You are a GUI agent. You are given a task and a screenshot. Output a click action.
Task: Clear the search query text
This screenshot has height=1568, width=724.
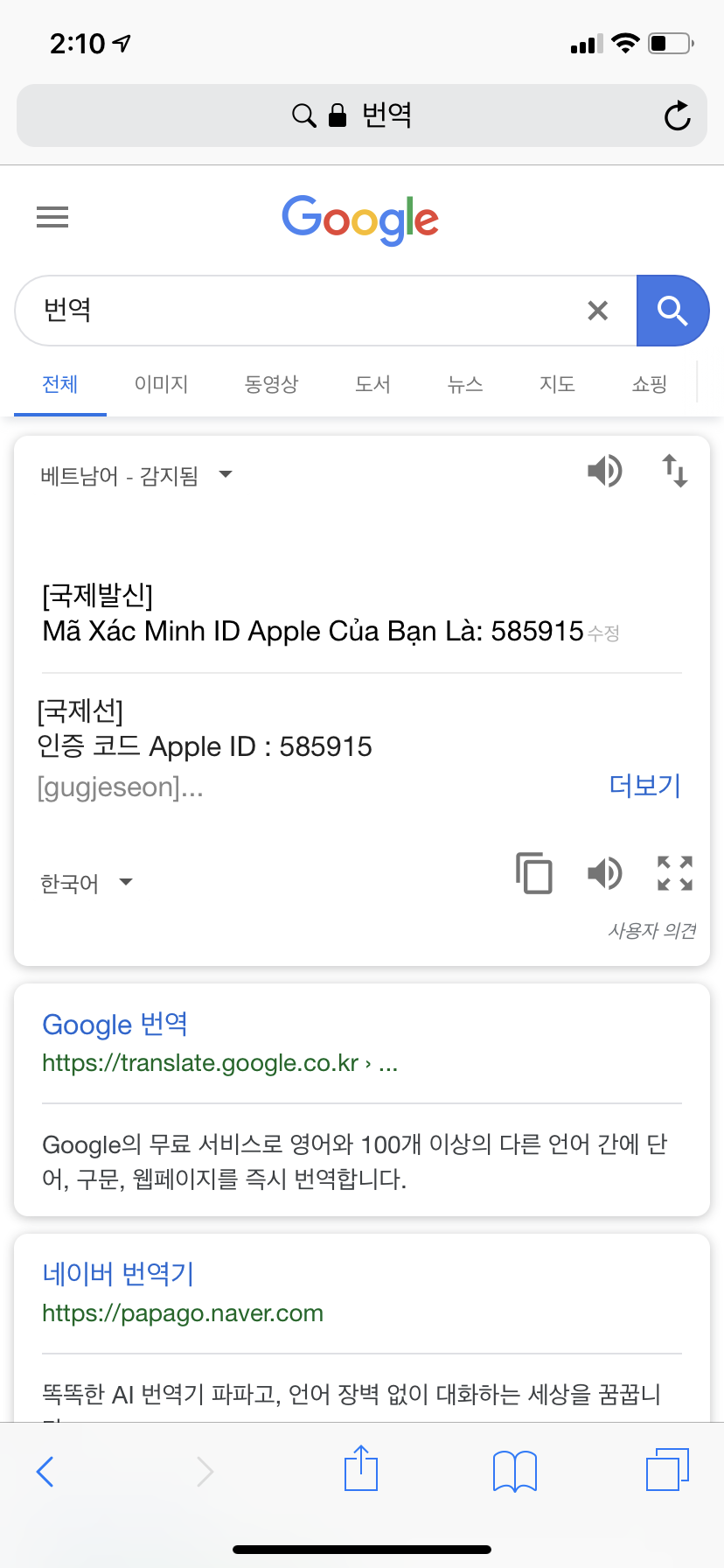coord(598,311)
